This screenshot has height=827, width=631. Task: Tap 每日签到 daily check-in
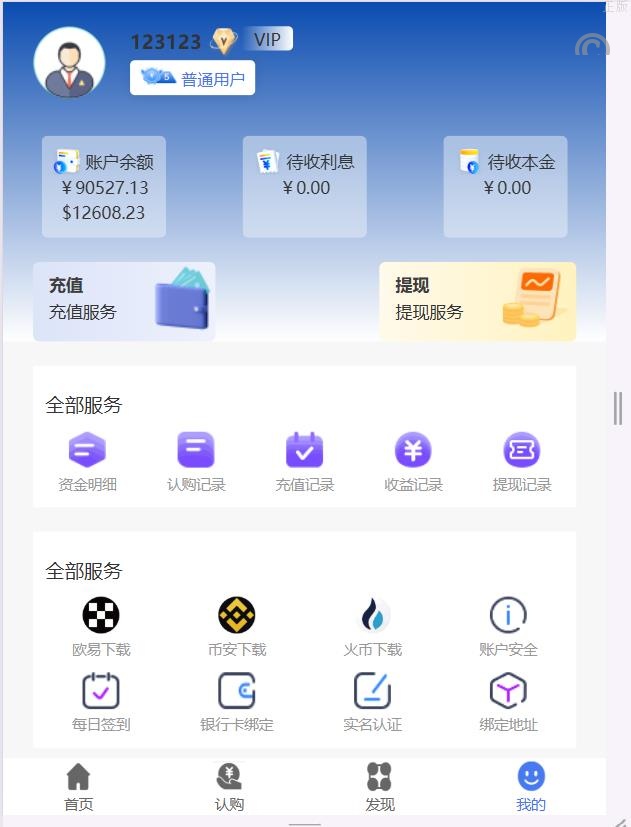pos(101,702)
